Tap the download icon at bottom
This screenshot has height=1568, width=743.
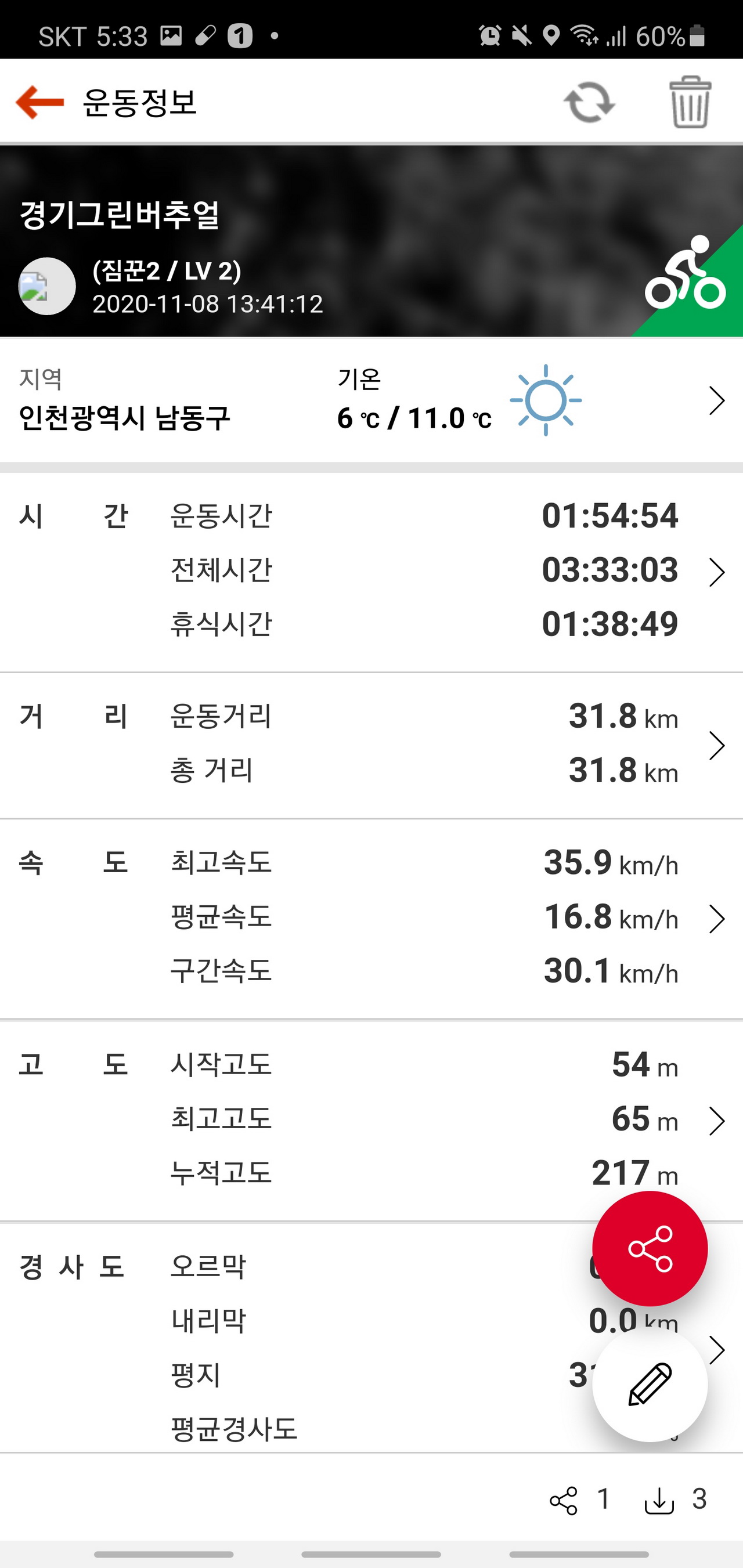point(659,1501)
